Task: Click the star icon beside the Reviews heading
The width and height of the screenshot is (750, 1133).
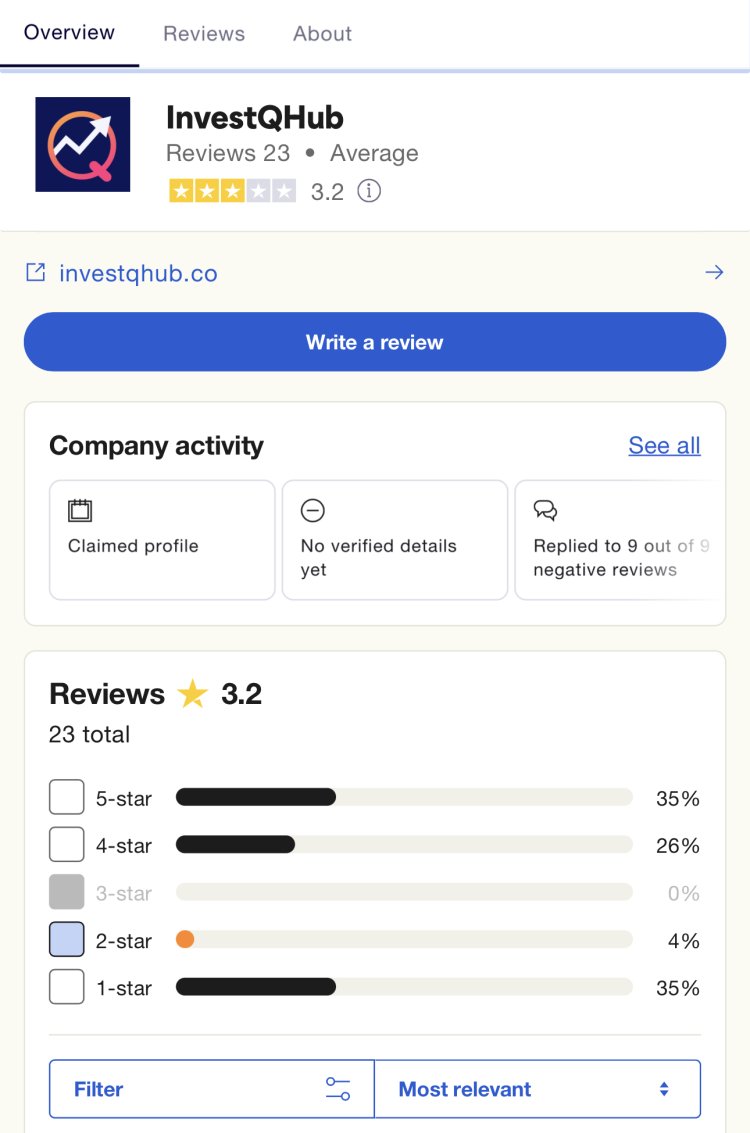Action: click(191, 692)
